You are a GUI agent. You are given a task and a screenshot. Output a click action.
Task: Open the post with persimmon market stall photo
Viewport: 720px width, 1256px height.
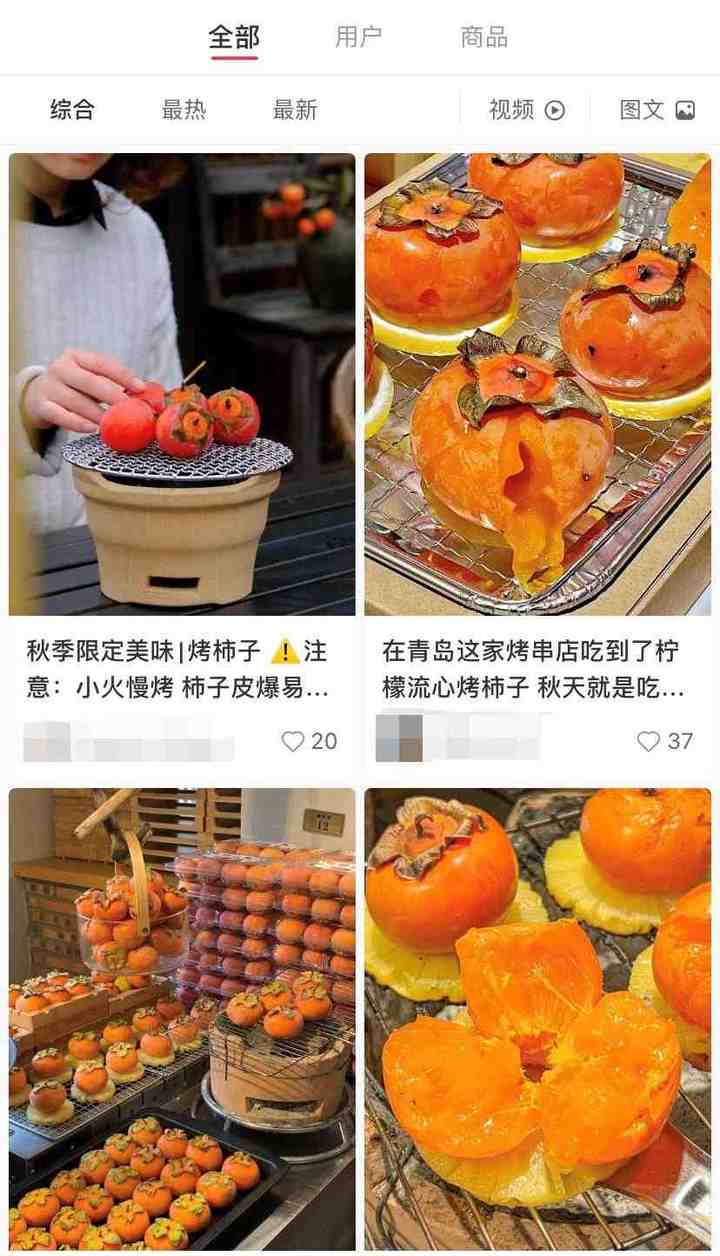click(182, 1018)
